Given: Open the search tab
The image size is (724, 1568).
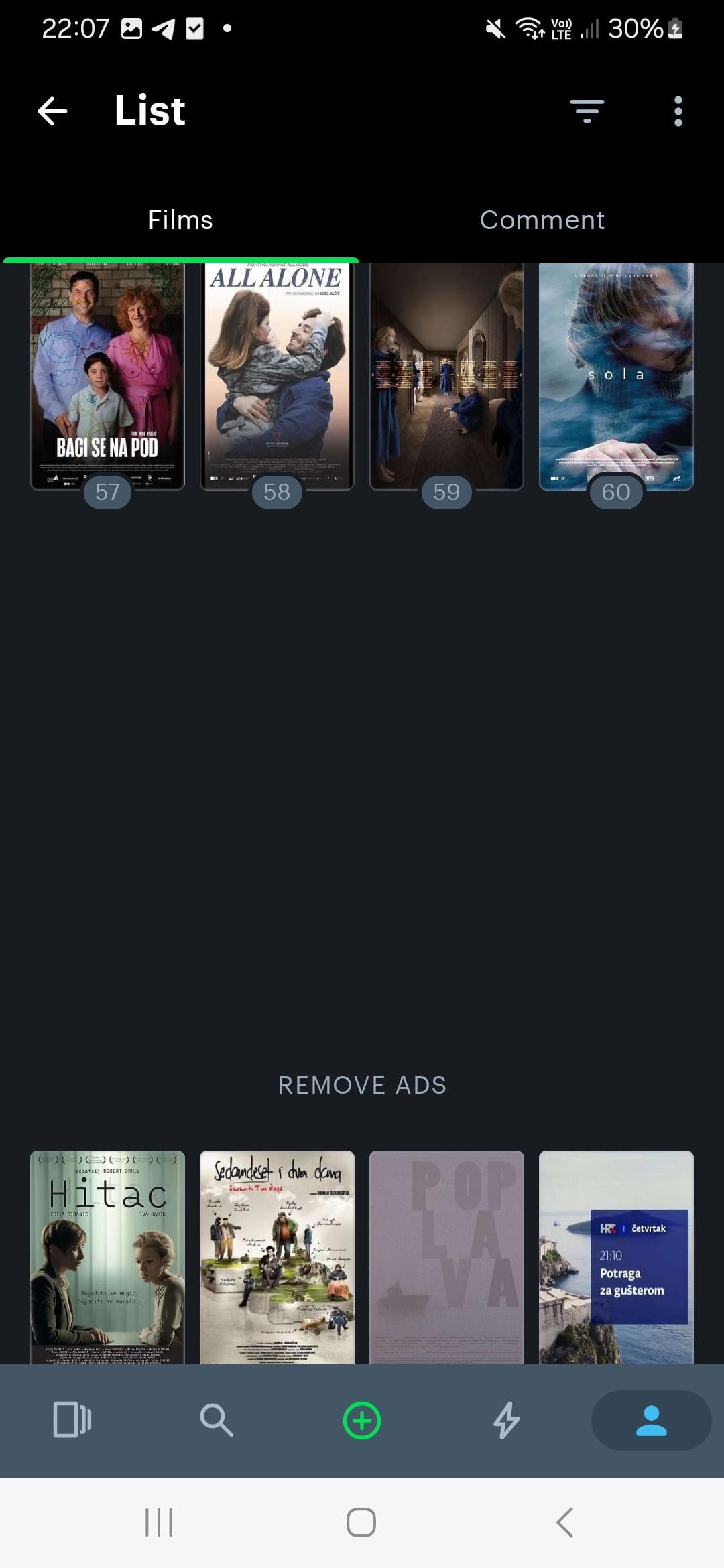Looking at the screenshot, I should [x=217, y=1419].
